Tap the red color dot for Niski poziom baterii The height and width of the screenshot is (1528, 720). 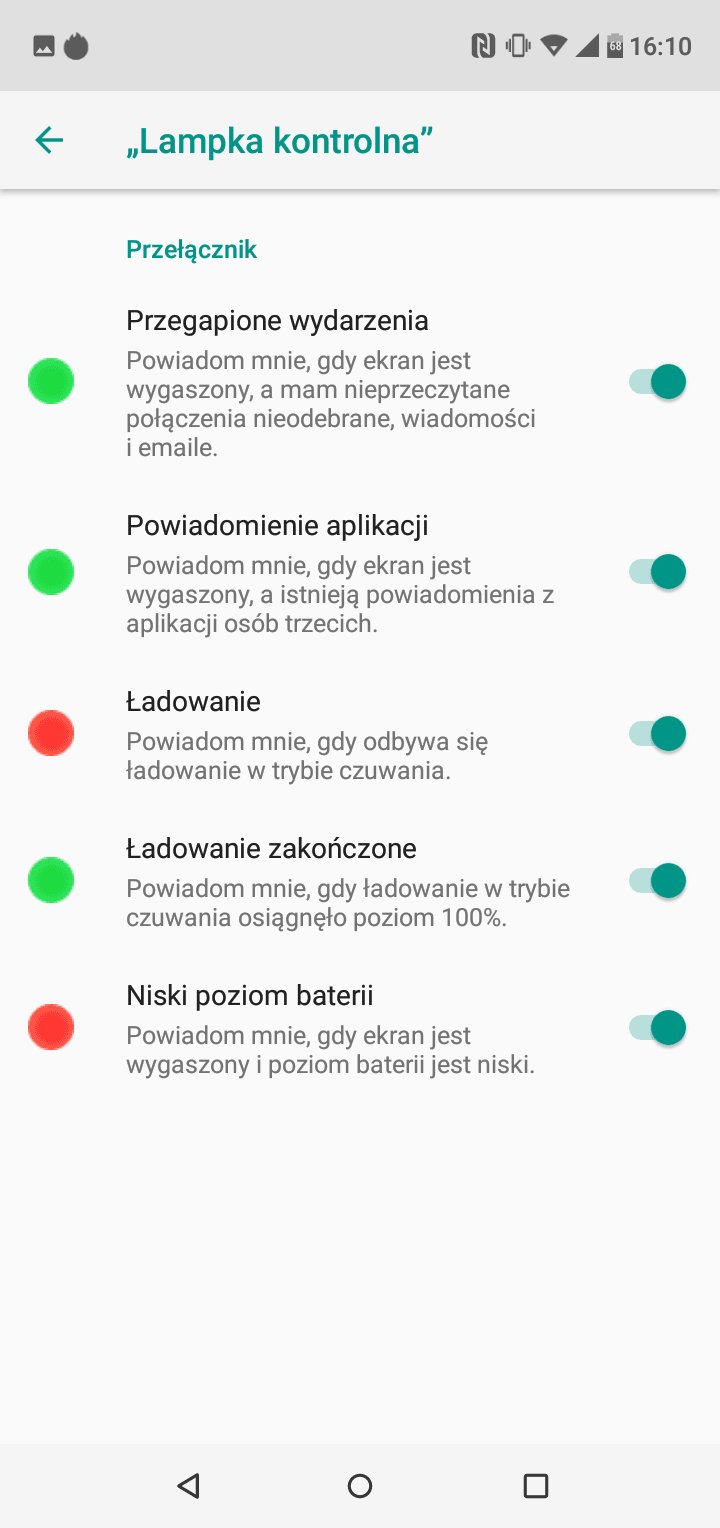(x=51, y=1028)
